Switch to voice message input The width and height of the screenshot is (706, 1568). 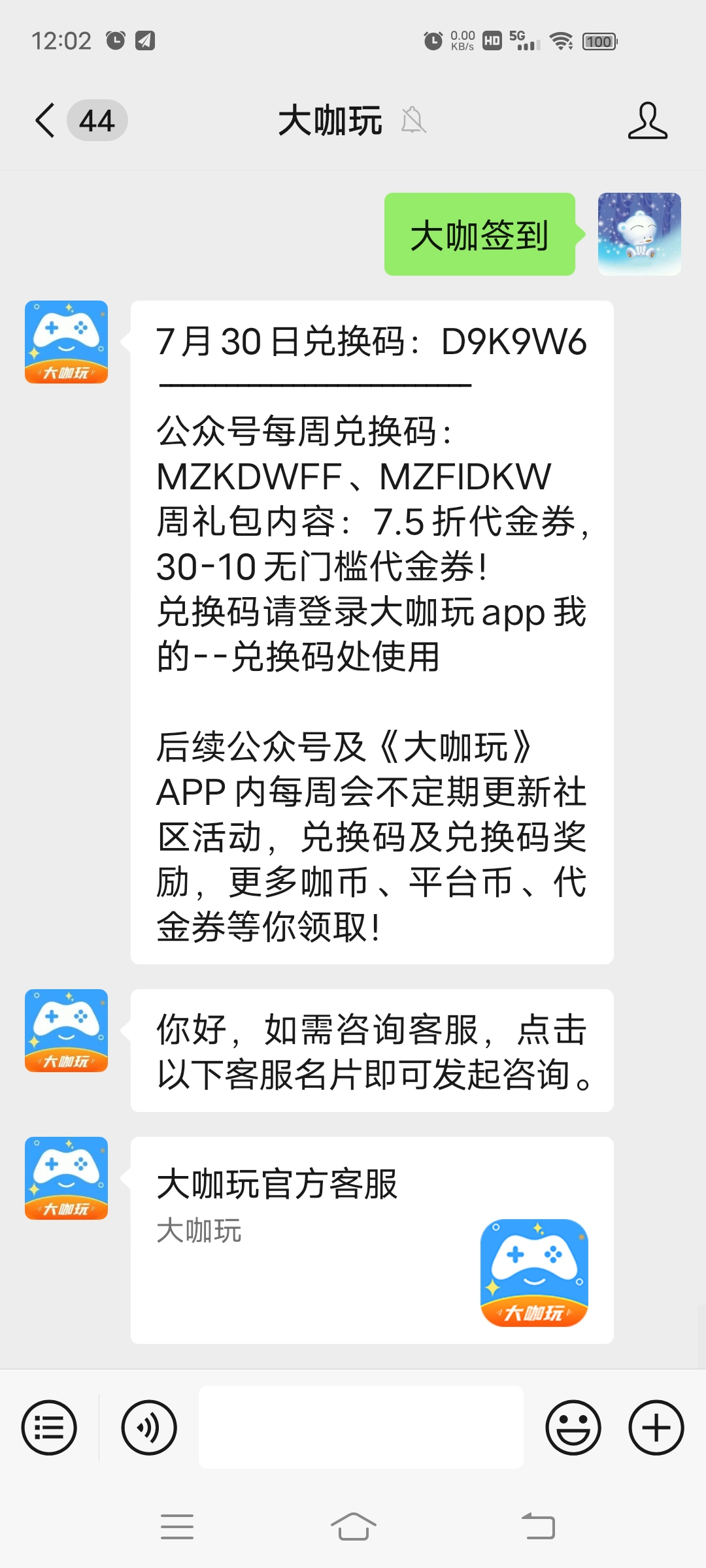tap(149, 1428)
